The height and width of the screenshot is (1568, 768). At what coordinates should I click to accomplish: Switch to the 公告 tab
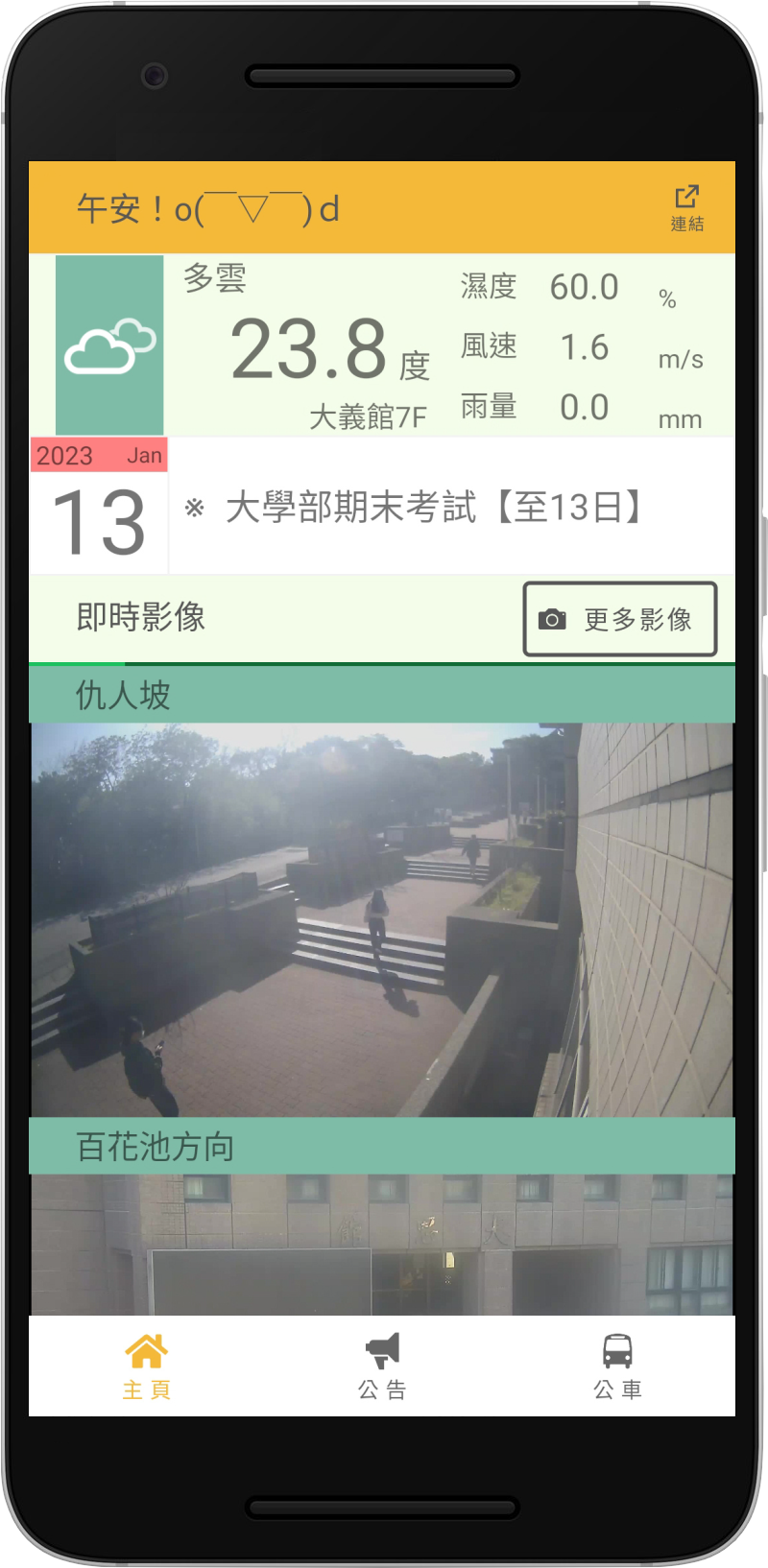[x=382, y=1366]
